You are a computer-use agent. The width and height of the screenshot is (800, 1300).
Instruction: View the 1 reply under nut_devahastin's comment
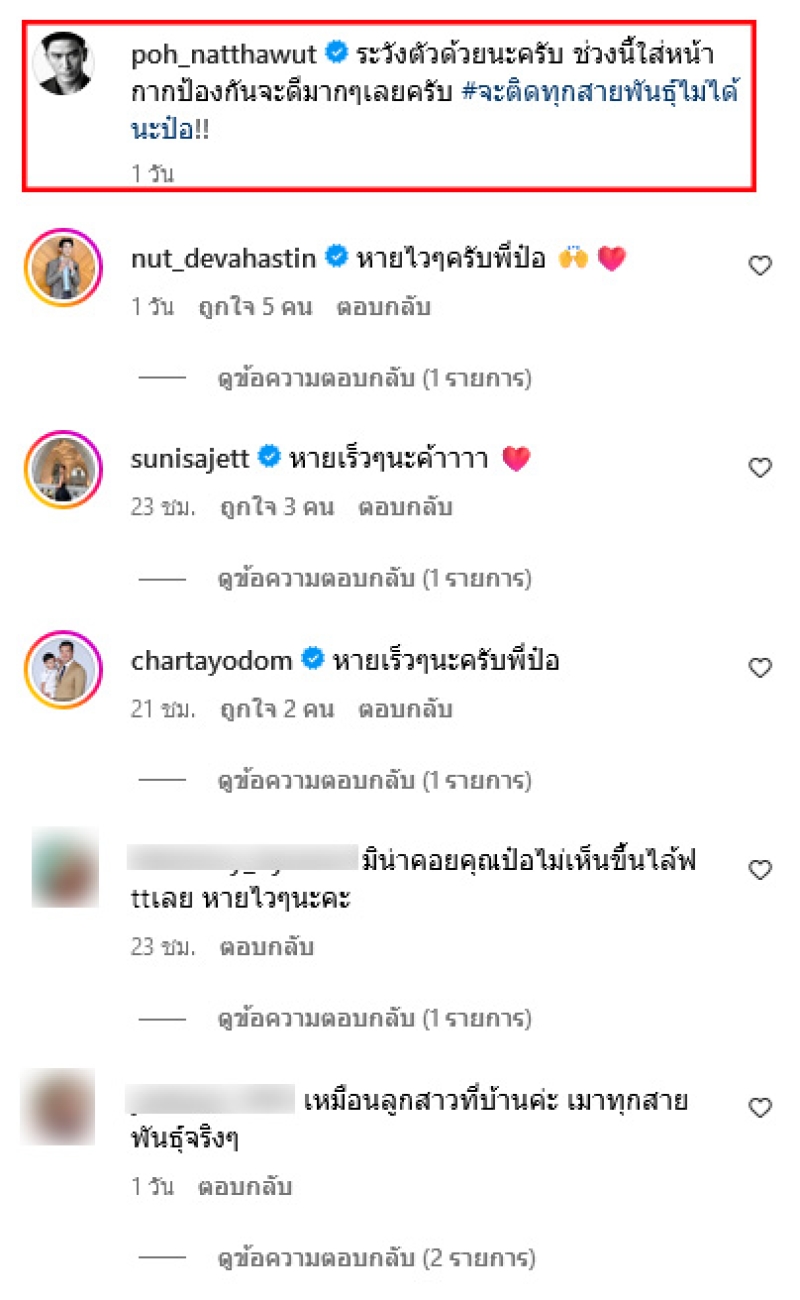(374, 379)
